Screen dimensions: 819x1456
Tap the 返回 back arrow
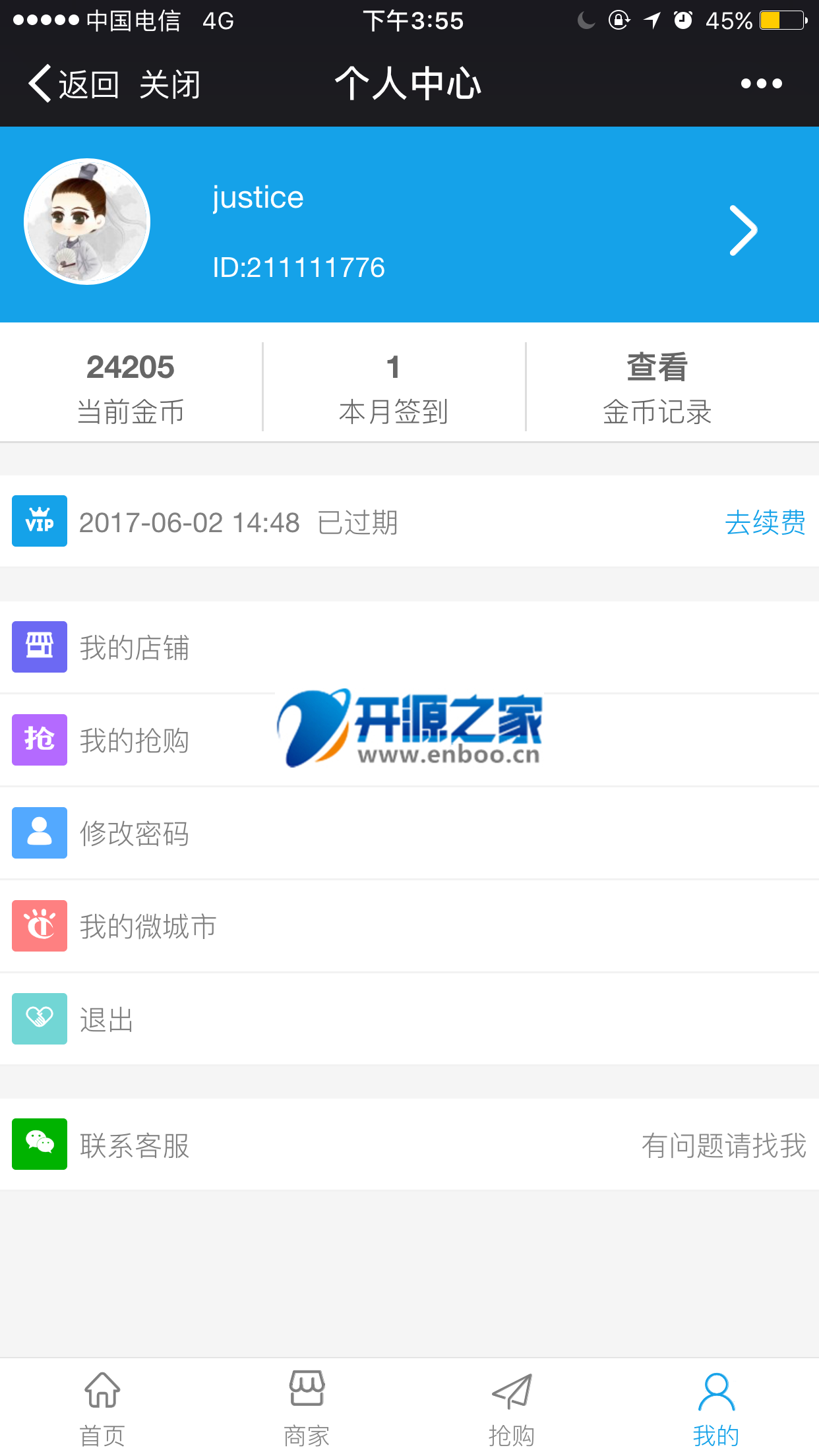point(73,84)
